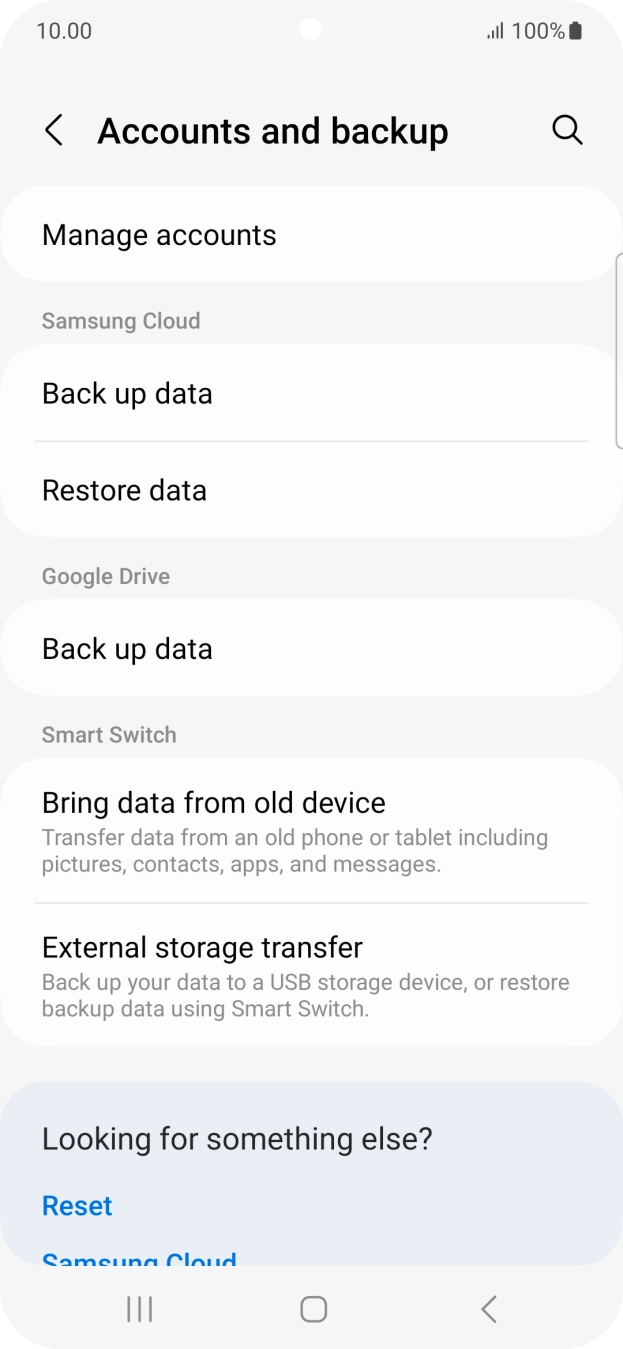Go back from Accounts and backup
This screenshot has height=1349, width=623.
pyautogui.click(x=54, y=131)
